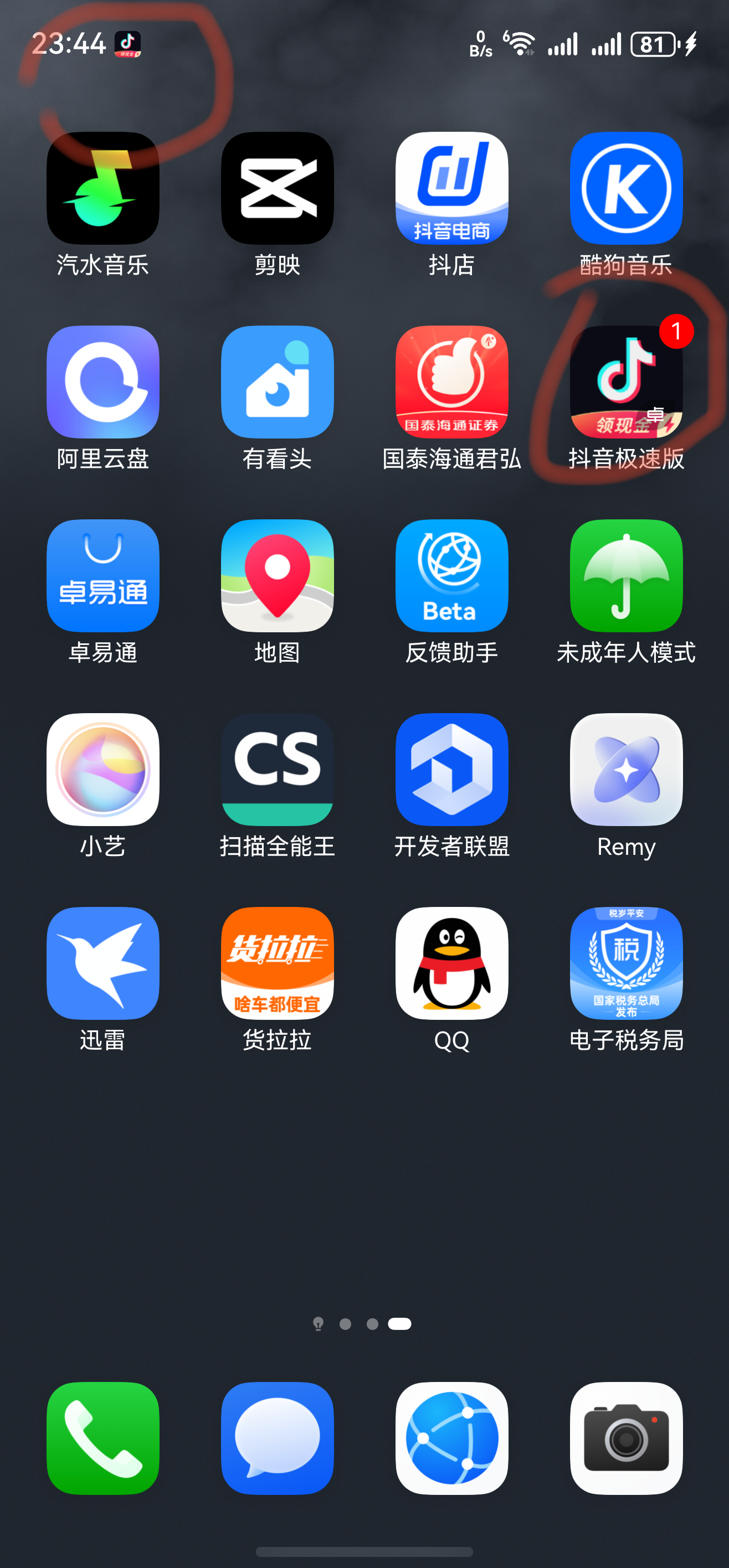Open 未成年人模式 minor mode app

click(626, 575)
